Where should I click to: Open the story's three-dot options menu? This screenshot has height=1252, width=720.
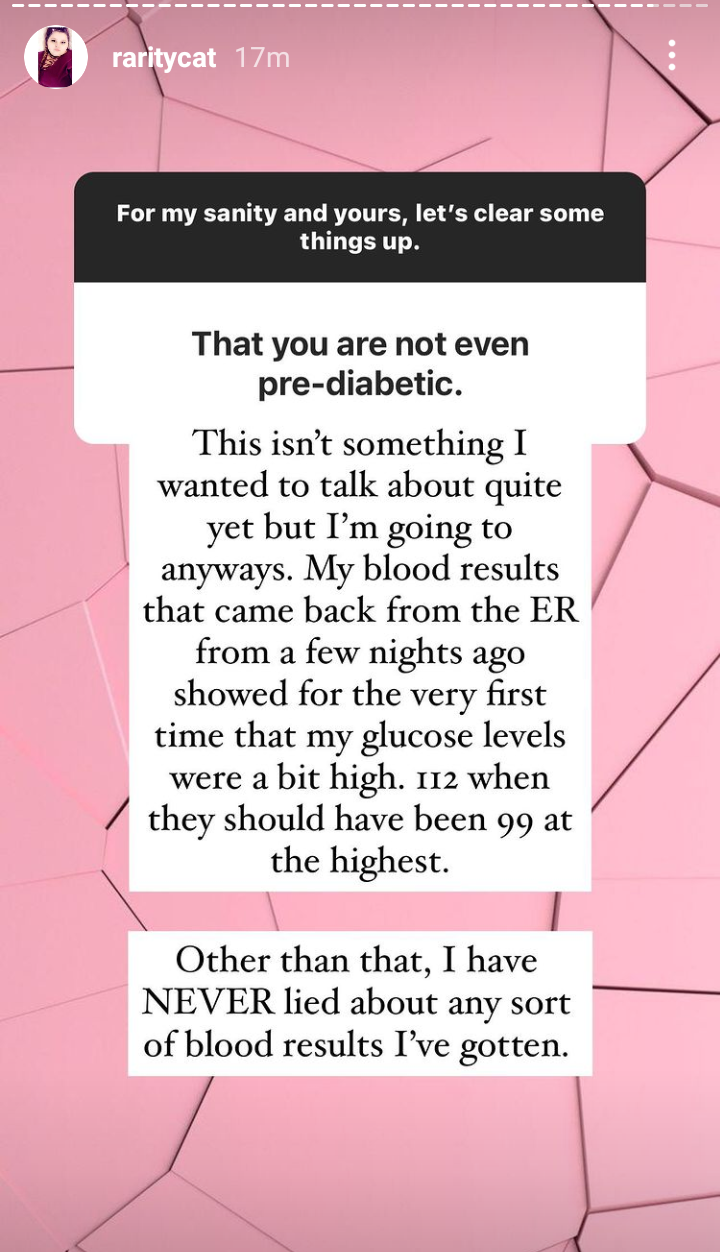coord(671,56)
